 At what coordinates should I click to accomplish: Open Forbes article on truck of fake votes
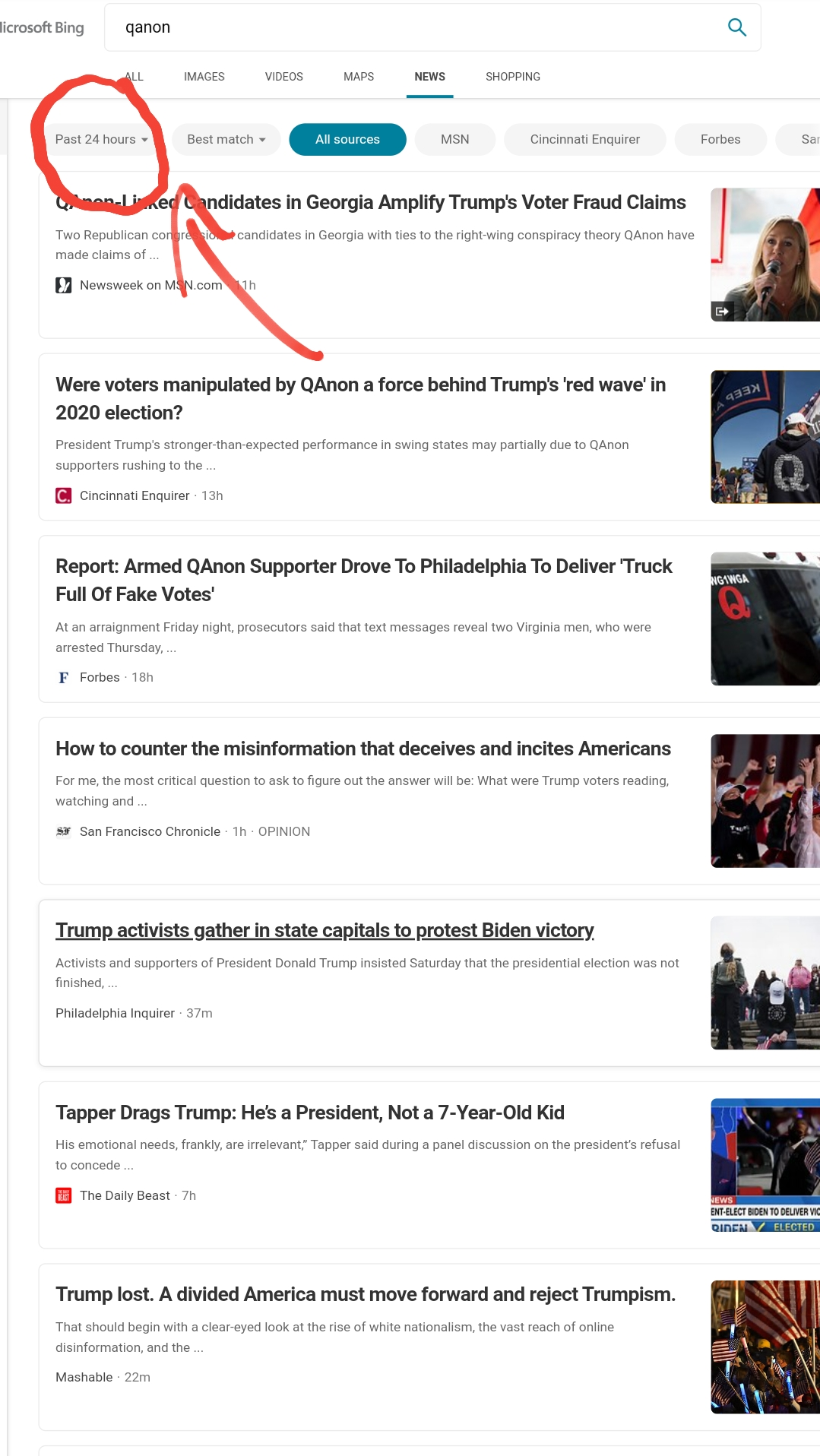363,580
